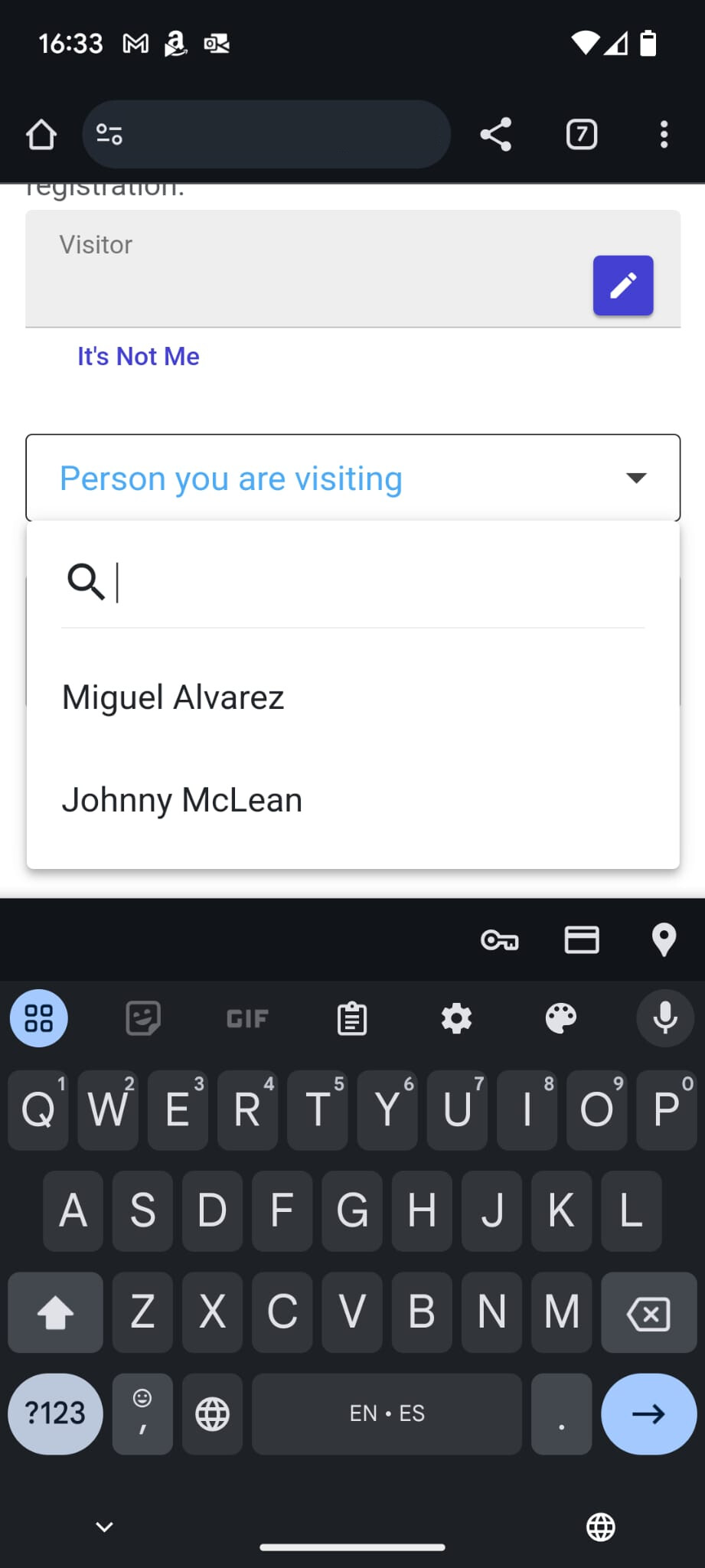The height and width of the screenshot is (1568, 705).
Task: Switch to the ?123 symbols keyboard
Action: [x=55, y=1413]
